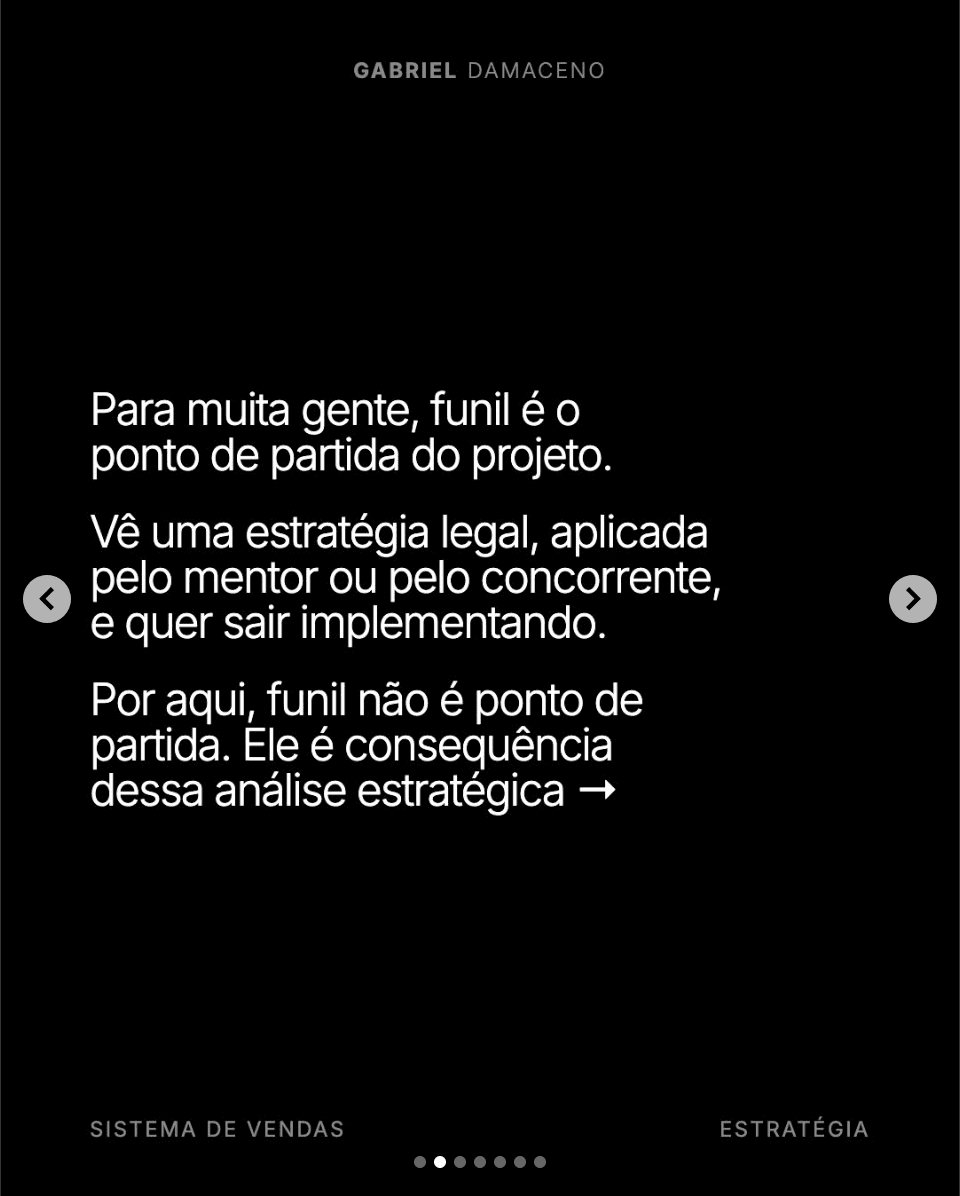The width and height of the screenshot is (960, 1196).
Task: Advance to the next slide via right chevron
Action: point(913,598)
